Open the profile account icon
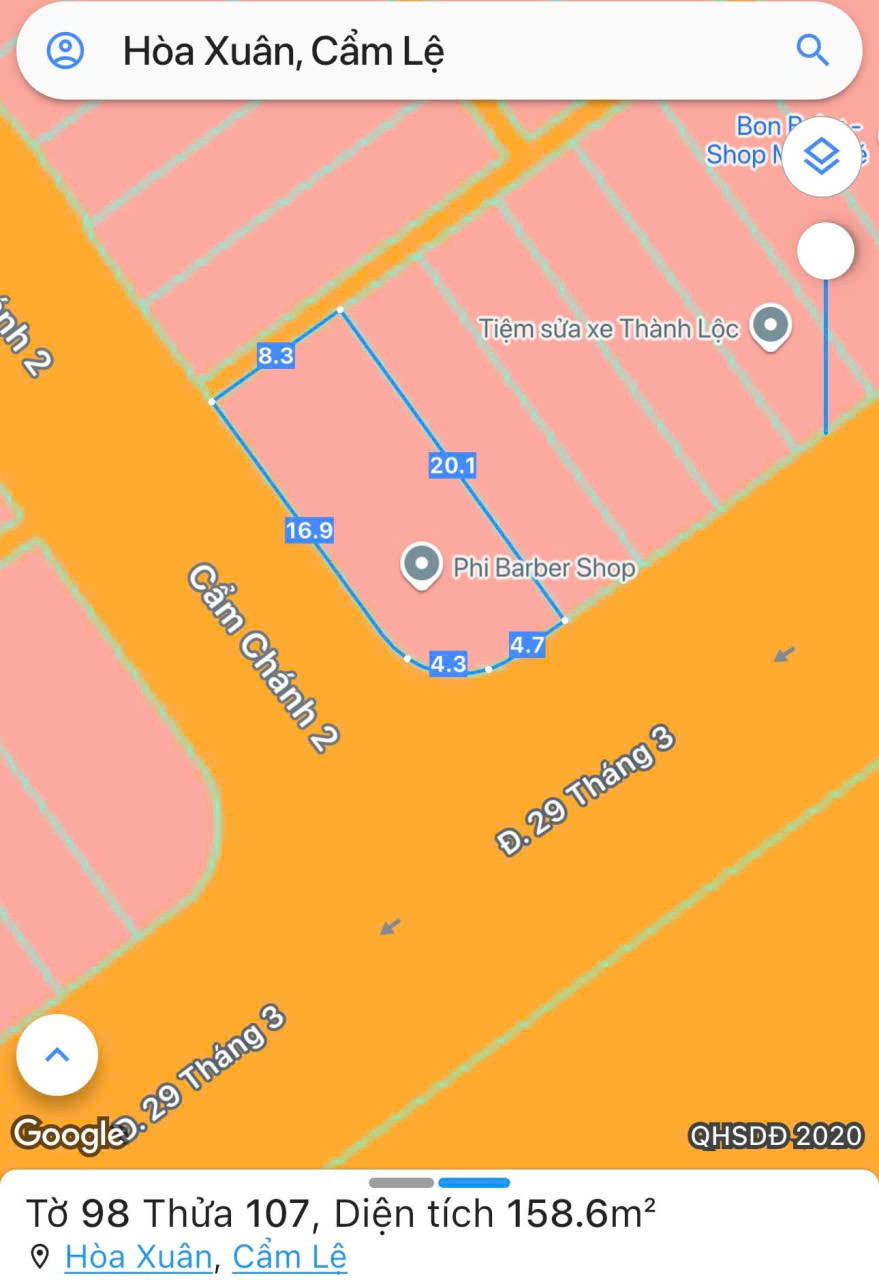Viewport: 879px width, 1280px height. 66,51
